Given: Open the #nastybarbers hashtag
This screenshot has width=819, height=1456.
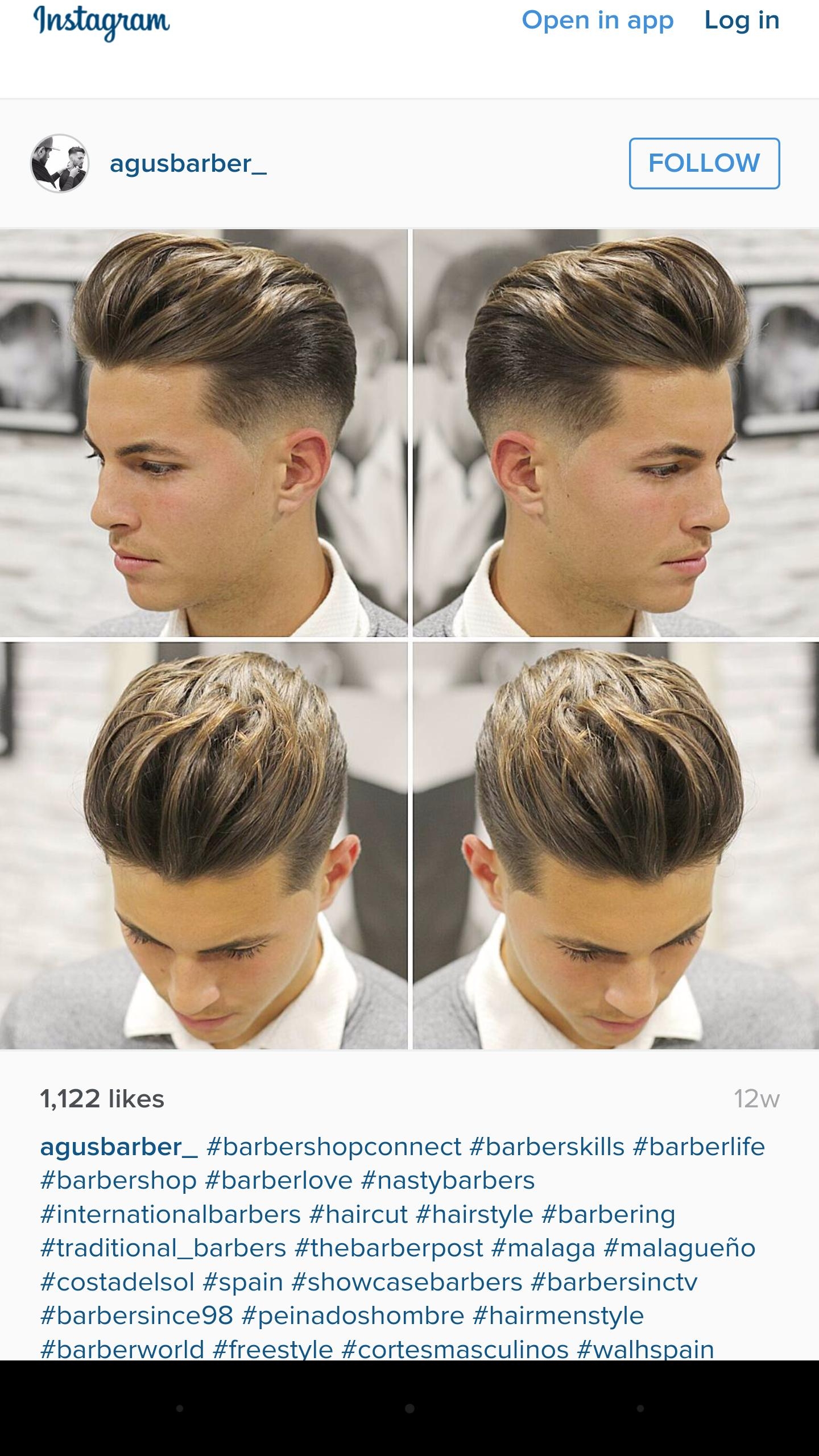Looking at the screenshot, I should (448, 1181).
